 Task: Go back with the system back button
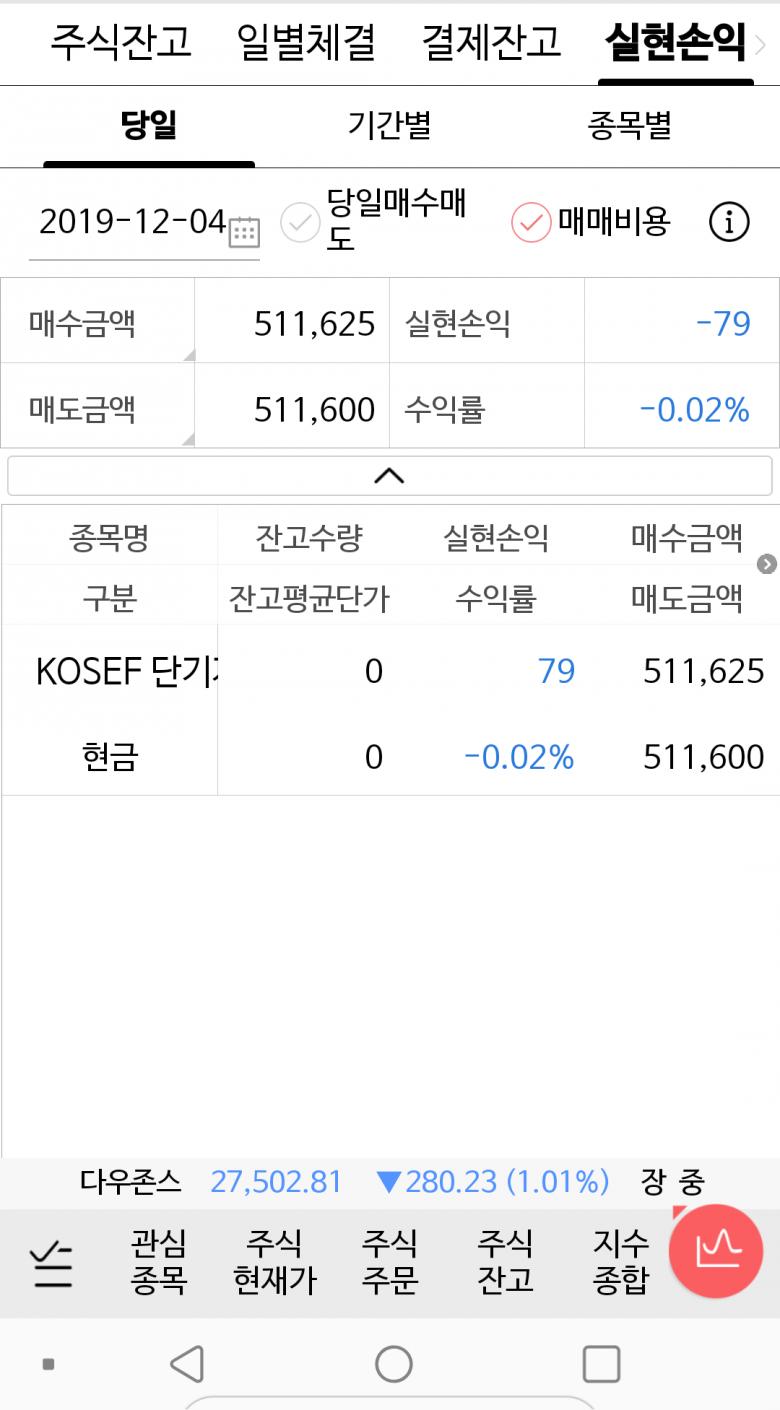187,1364
